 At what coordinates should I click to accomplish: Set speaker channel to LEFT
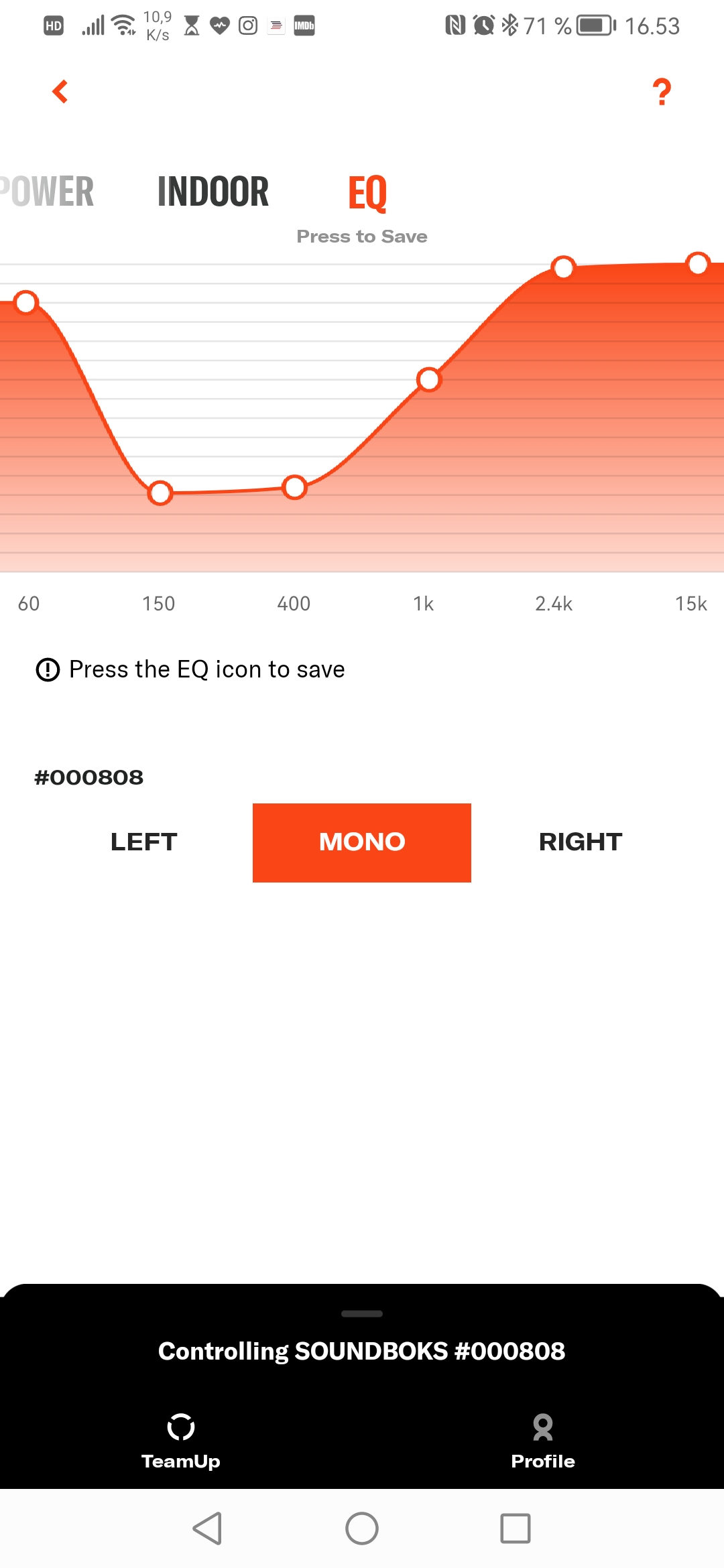pyautogui.click(x=143, y=842)
